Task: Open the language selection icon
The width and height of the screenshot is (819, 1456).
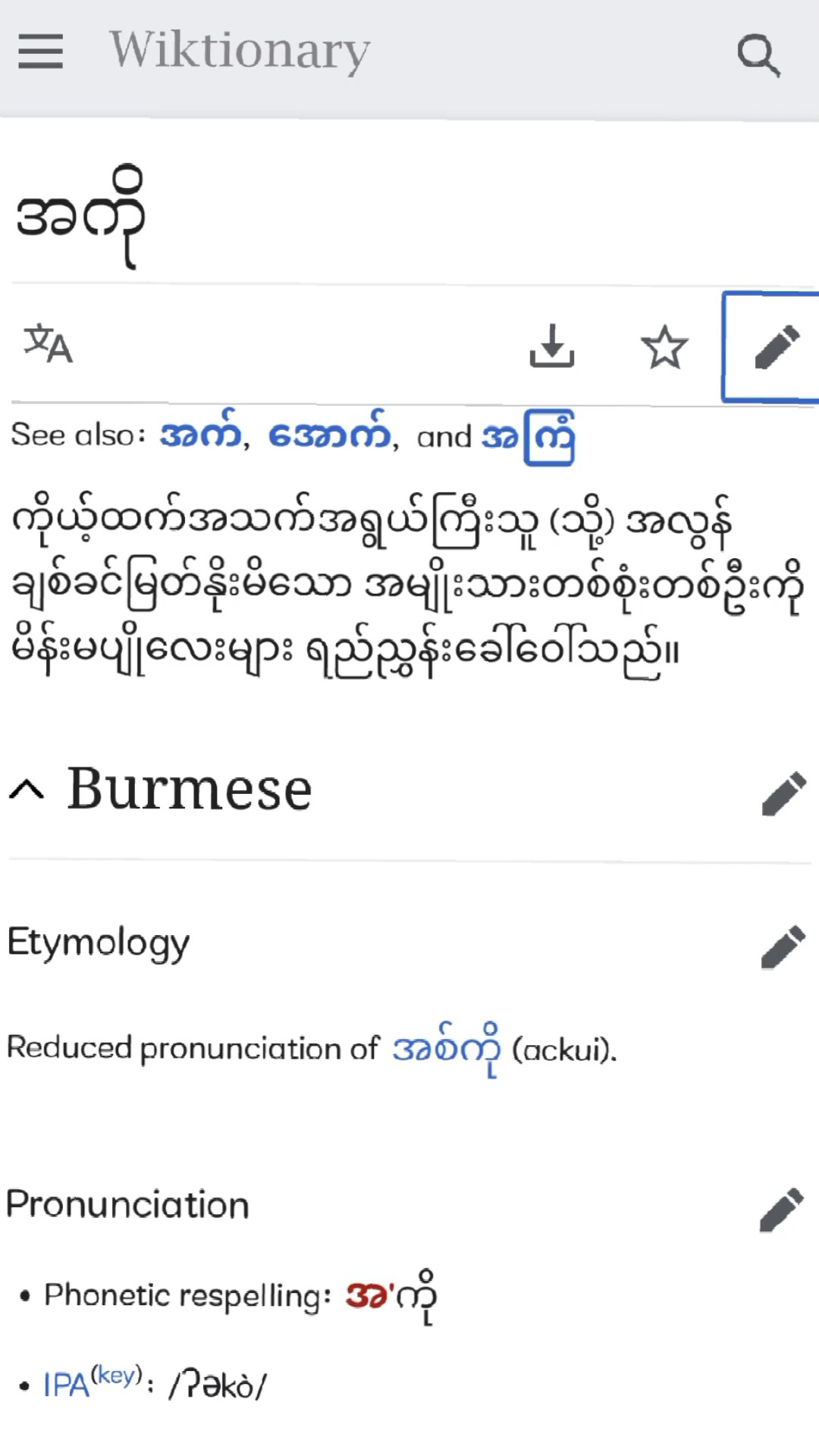Action: tap(48, 344)
